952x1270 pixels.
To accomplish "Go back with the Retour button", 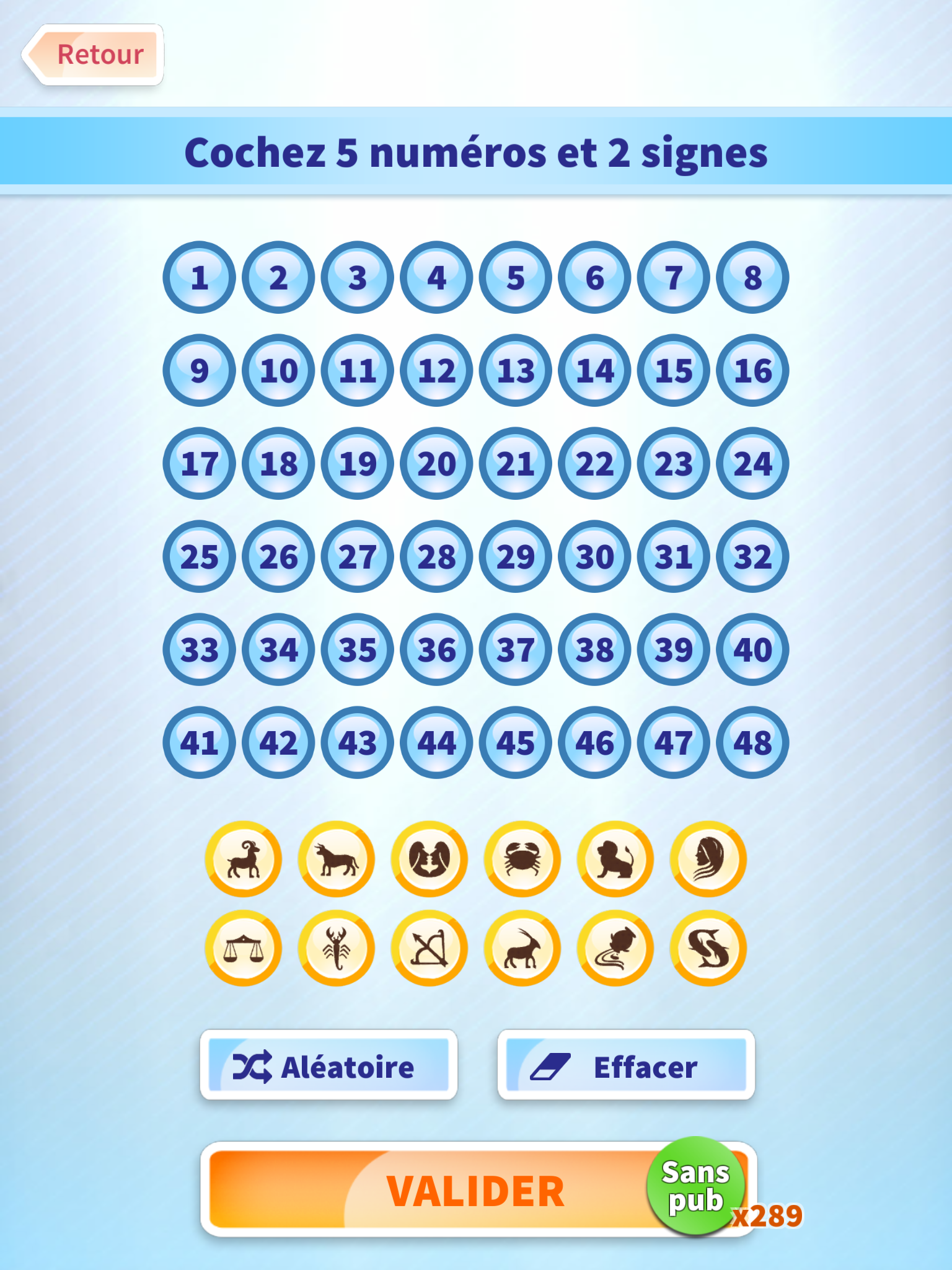I will point(94,55).
